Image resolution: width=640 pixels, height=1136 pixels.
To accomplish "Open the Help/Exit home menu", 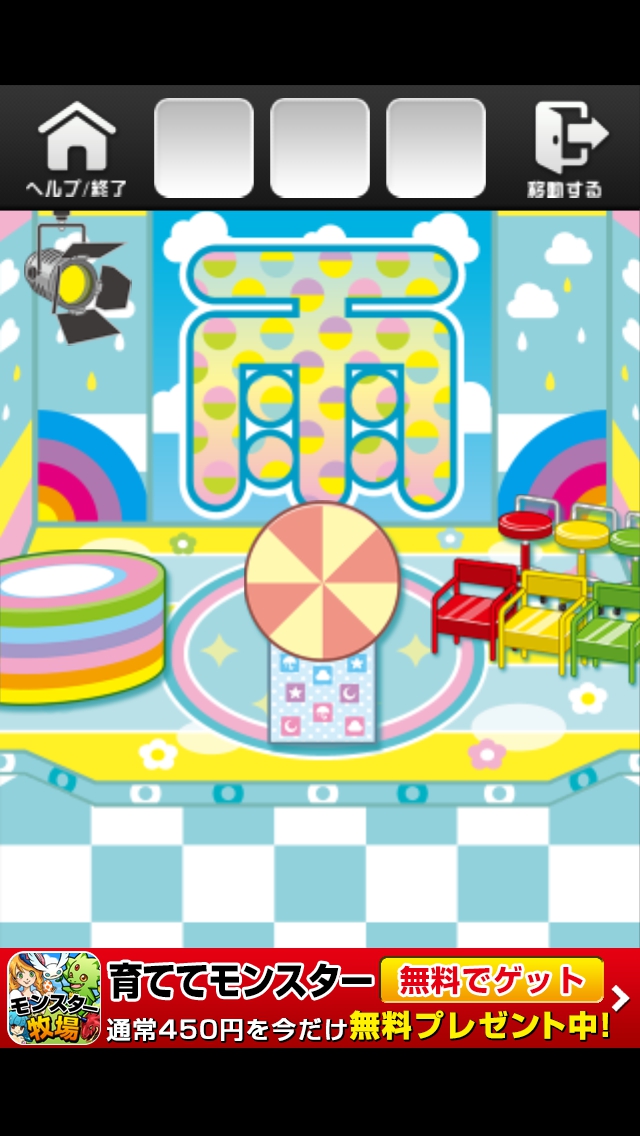I will [x=76, y=148].
